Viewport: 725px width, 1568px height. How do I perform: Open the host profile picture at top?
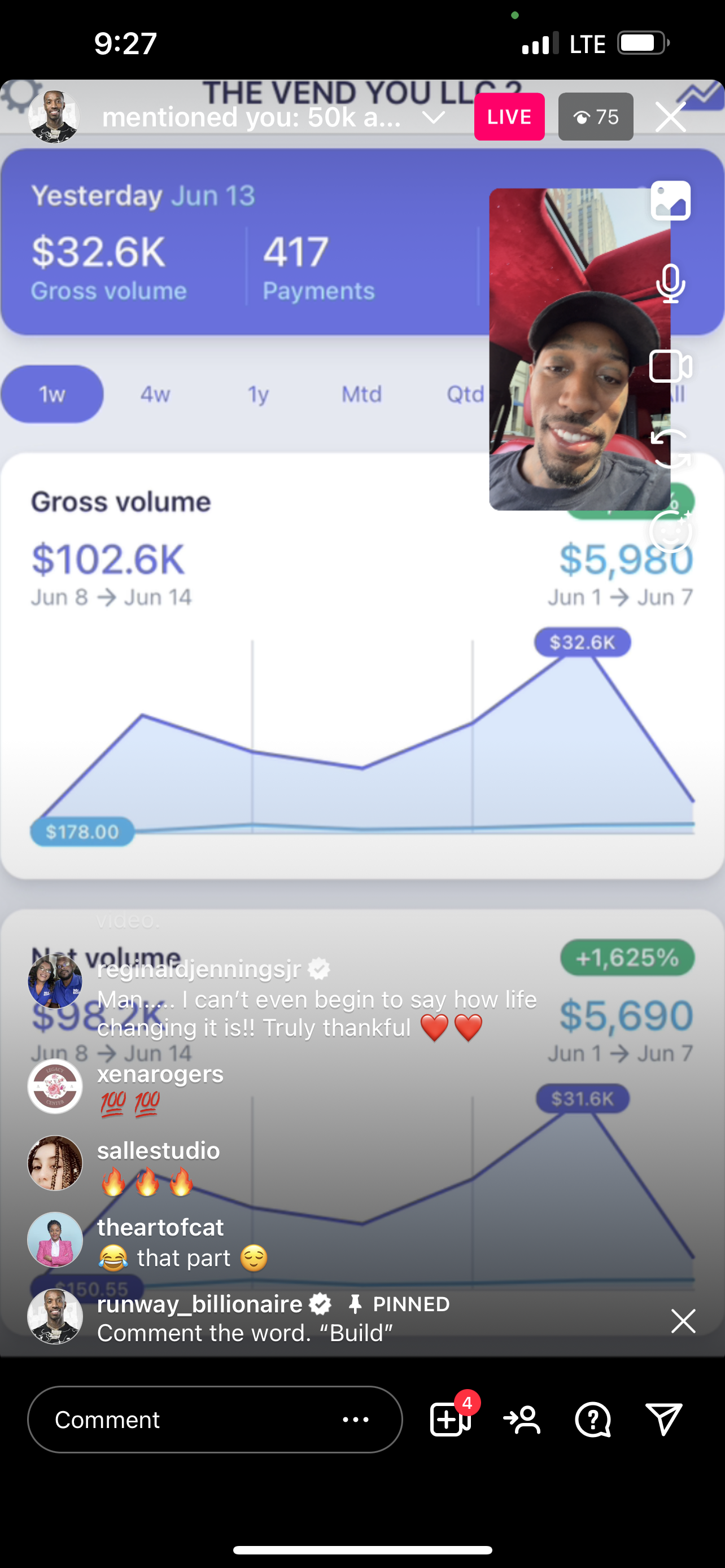tap(54, 117)
